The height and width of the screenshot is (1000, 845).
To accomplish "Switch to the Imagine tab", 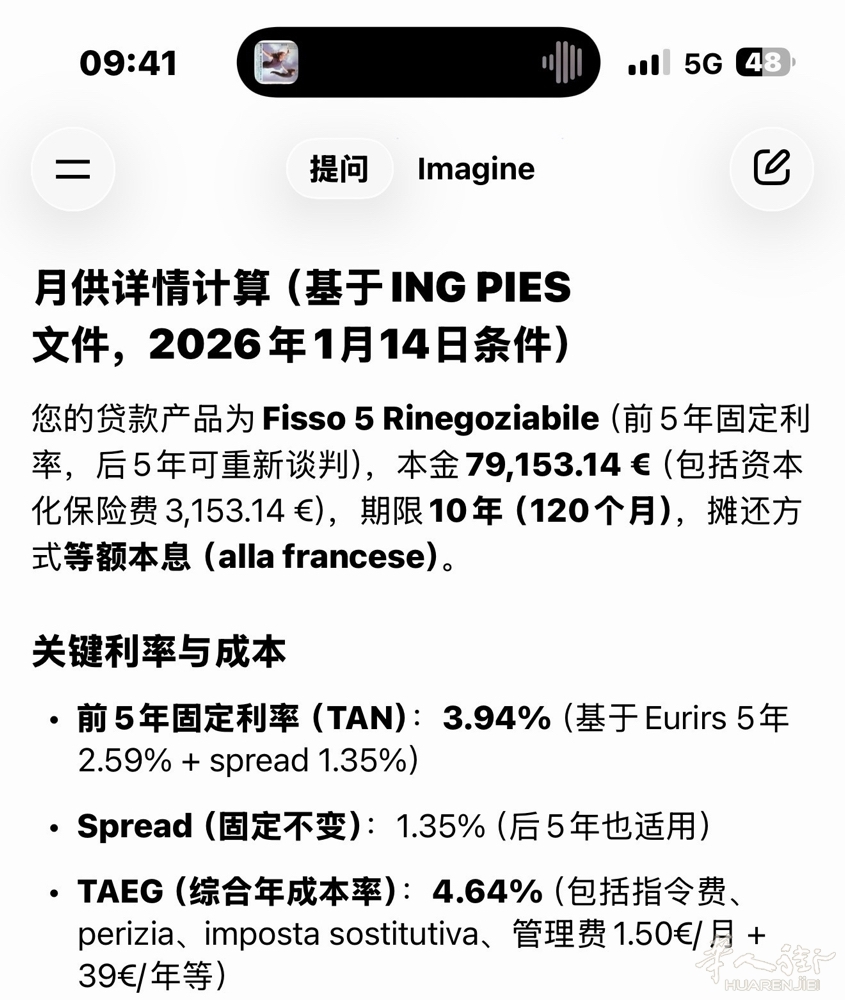I will [476, 169].
